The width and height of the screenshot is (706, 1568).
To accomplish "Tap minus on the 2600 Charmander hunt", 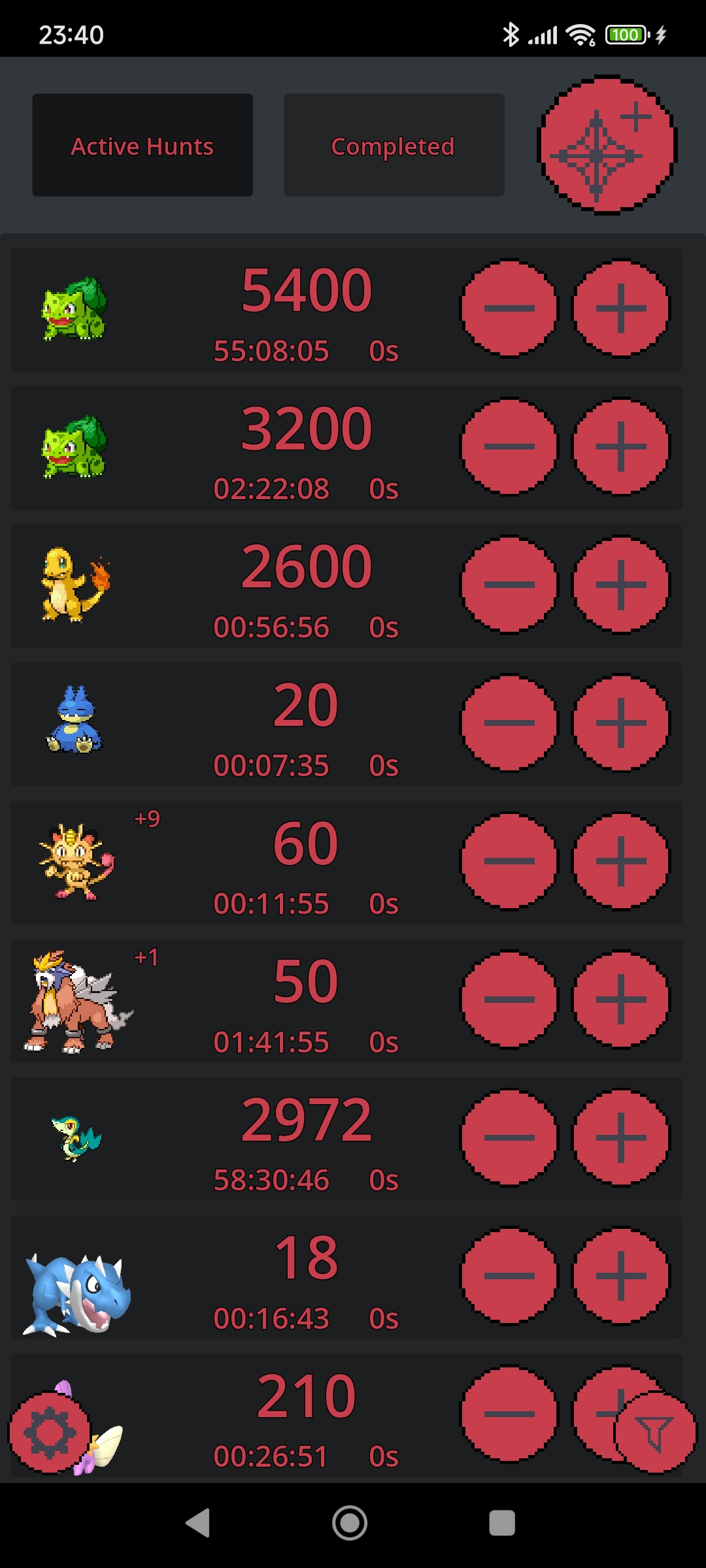I will pos(509,585).
